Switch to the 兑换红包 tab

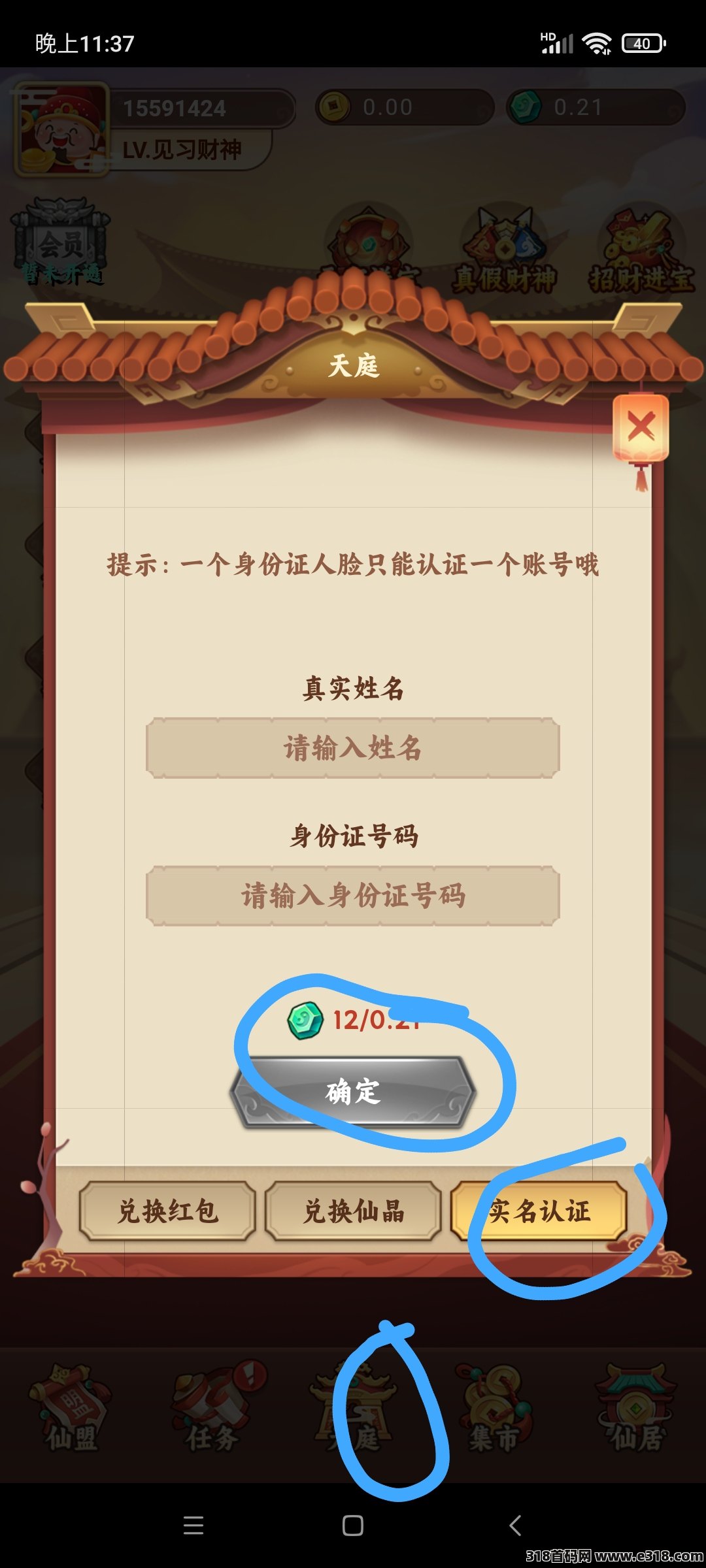coord(167,1211)
